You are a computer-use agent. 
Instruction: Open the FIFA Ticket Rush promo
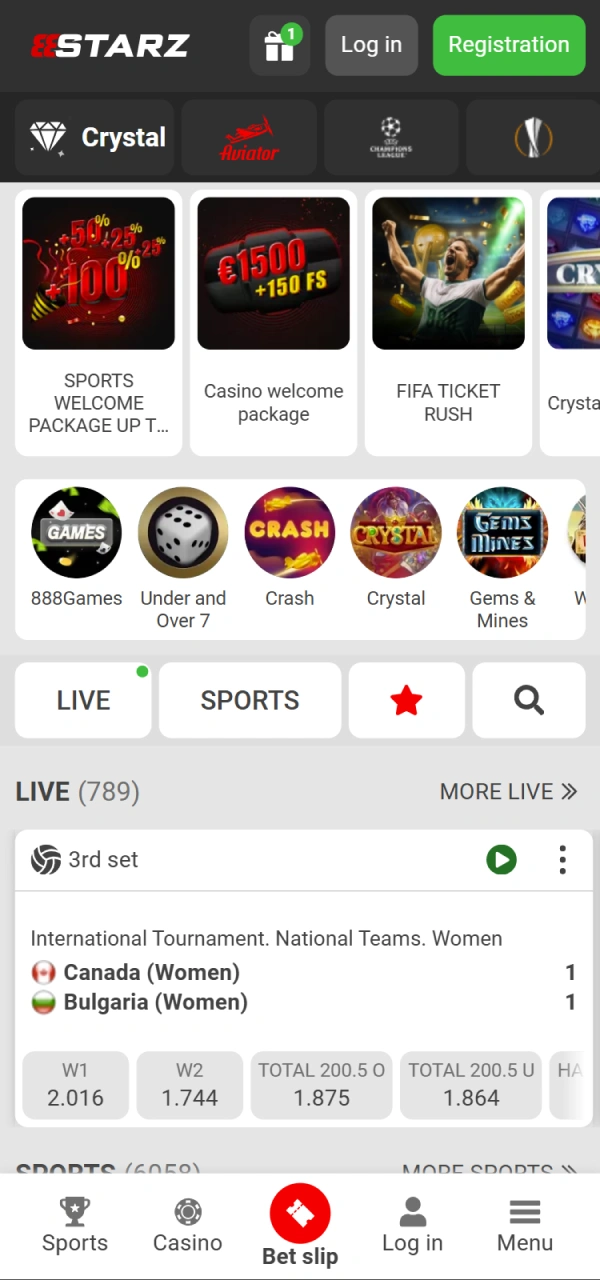click(x=448, y=322)
